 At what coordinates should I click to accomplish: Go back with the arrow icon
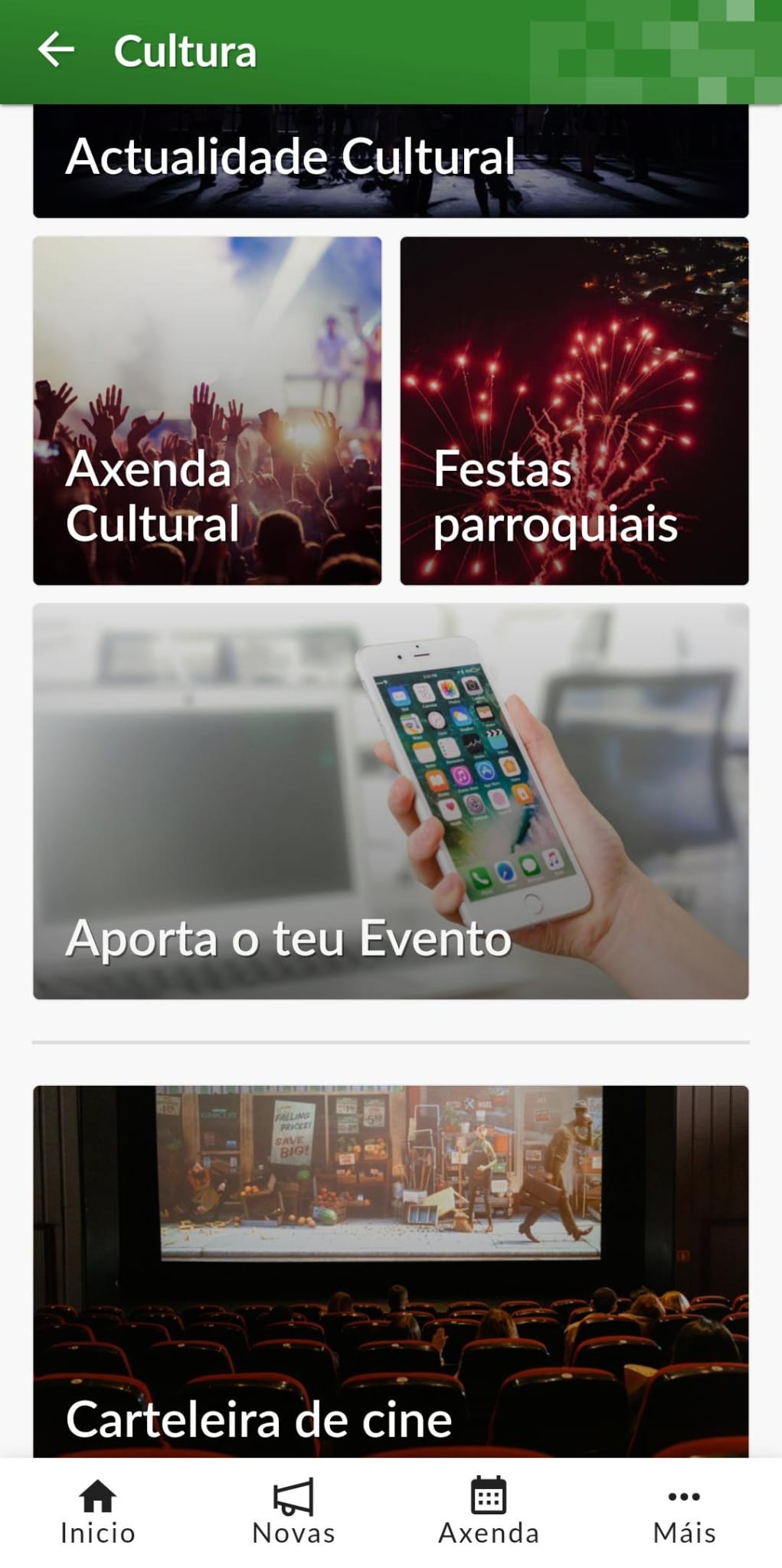(x=56, y=52)
